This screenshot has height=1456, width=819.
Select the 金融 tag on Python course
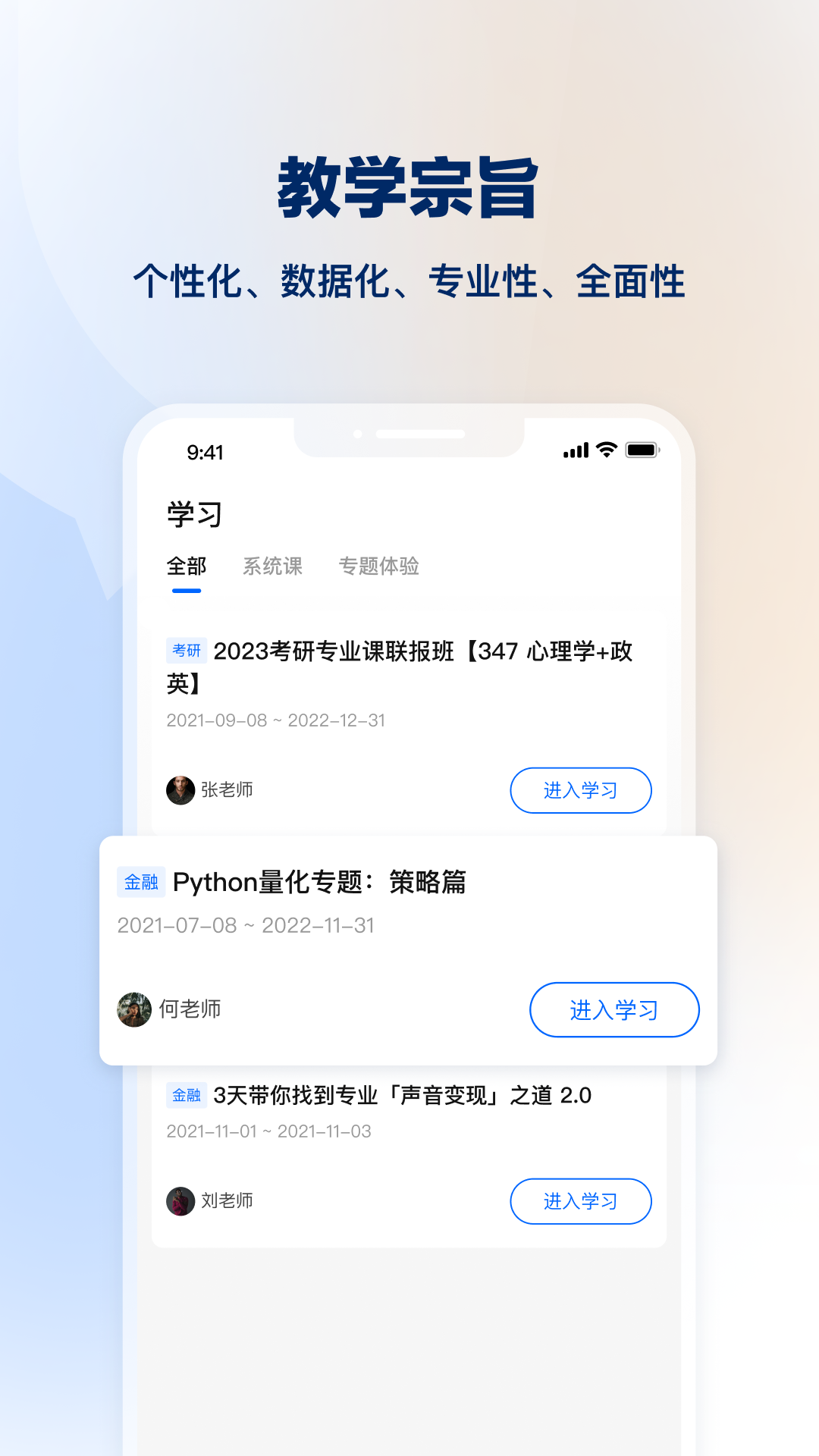point(141,882)
